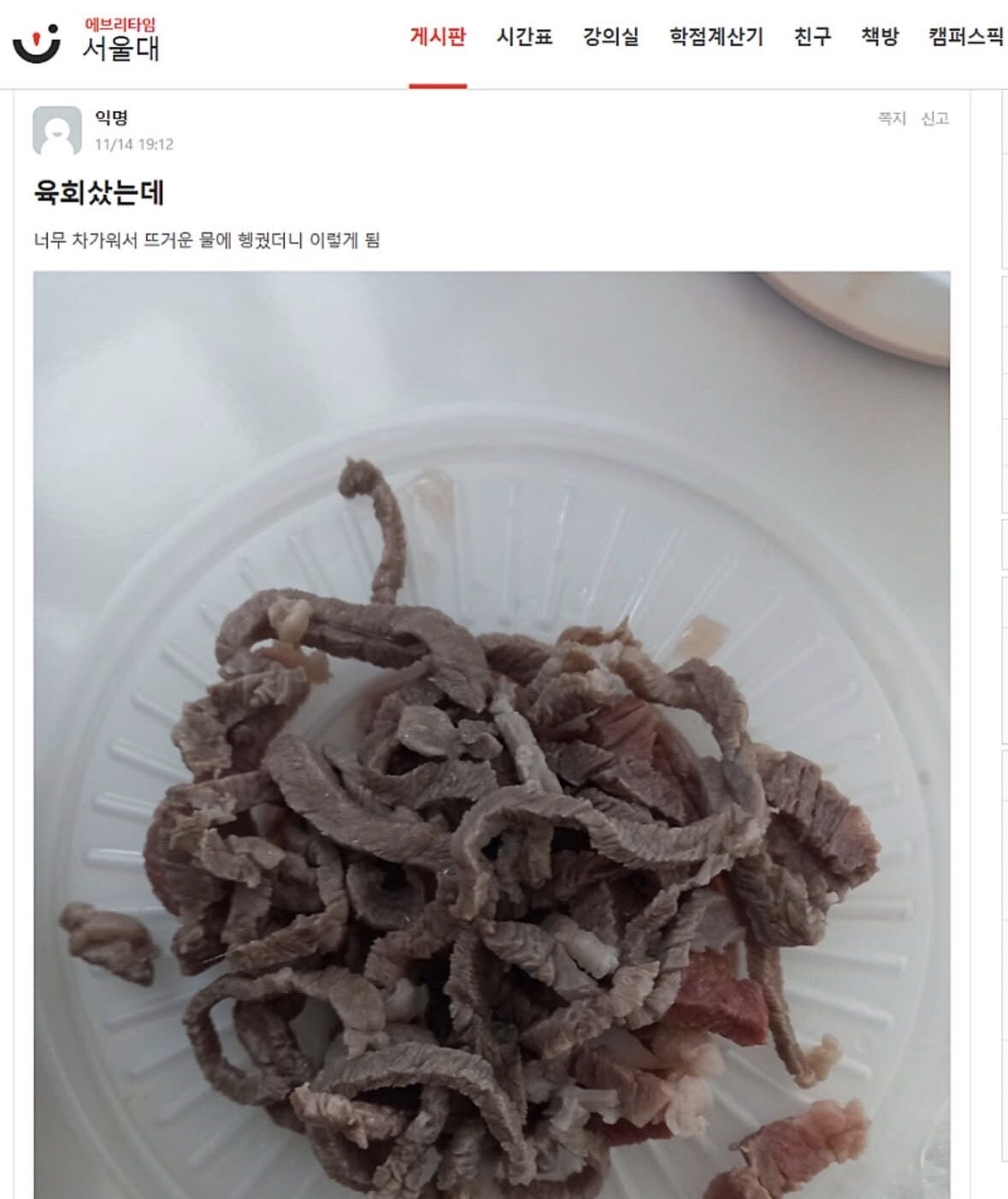Select the 친구 tab
The height and width of the screenshot is (1199, 1008).
[811, 37]
